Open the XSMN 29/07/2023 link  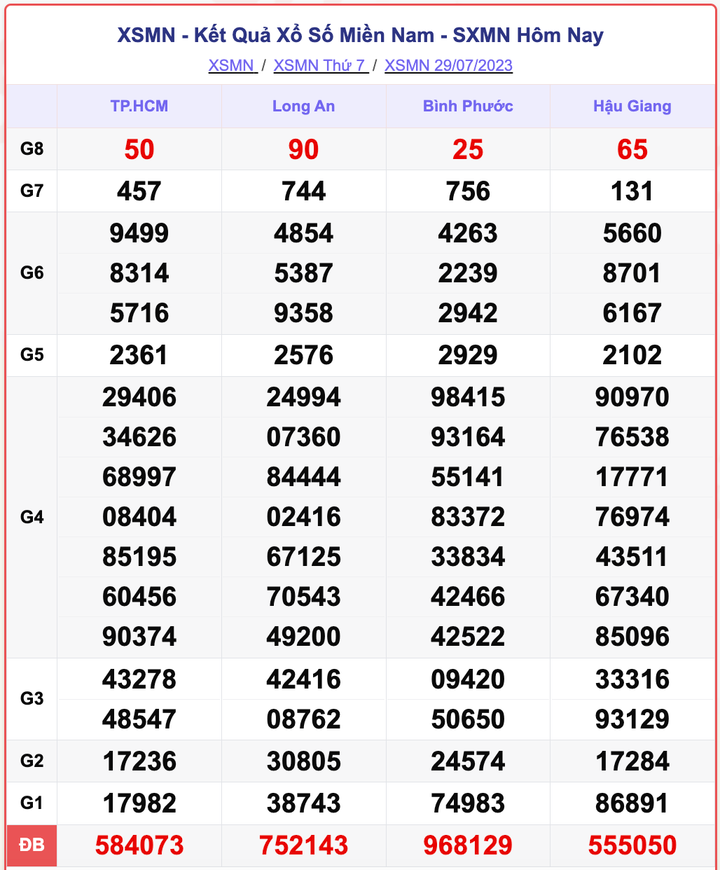pos(448,66)
